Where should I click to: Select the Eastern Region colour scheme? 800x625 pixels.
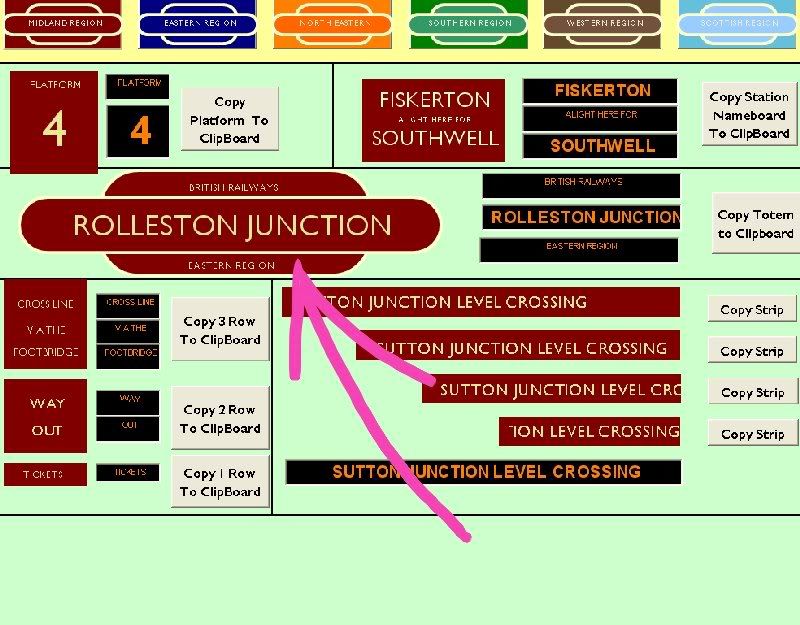[x=196, y=23]
